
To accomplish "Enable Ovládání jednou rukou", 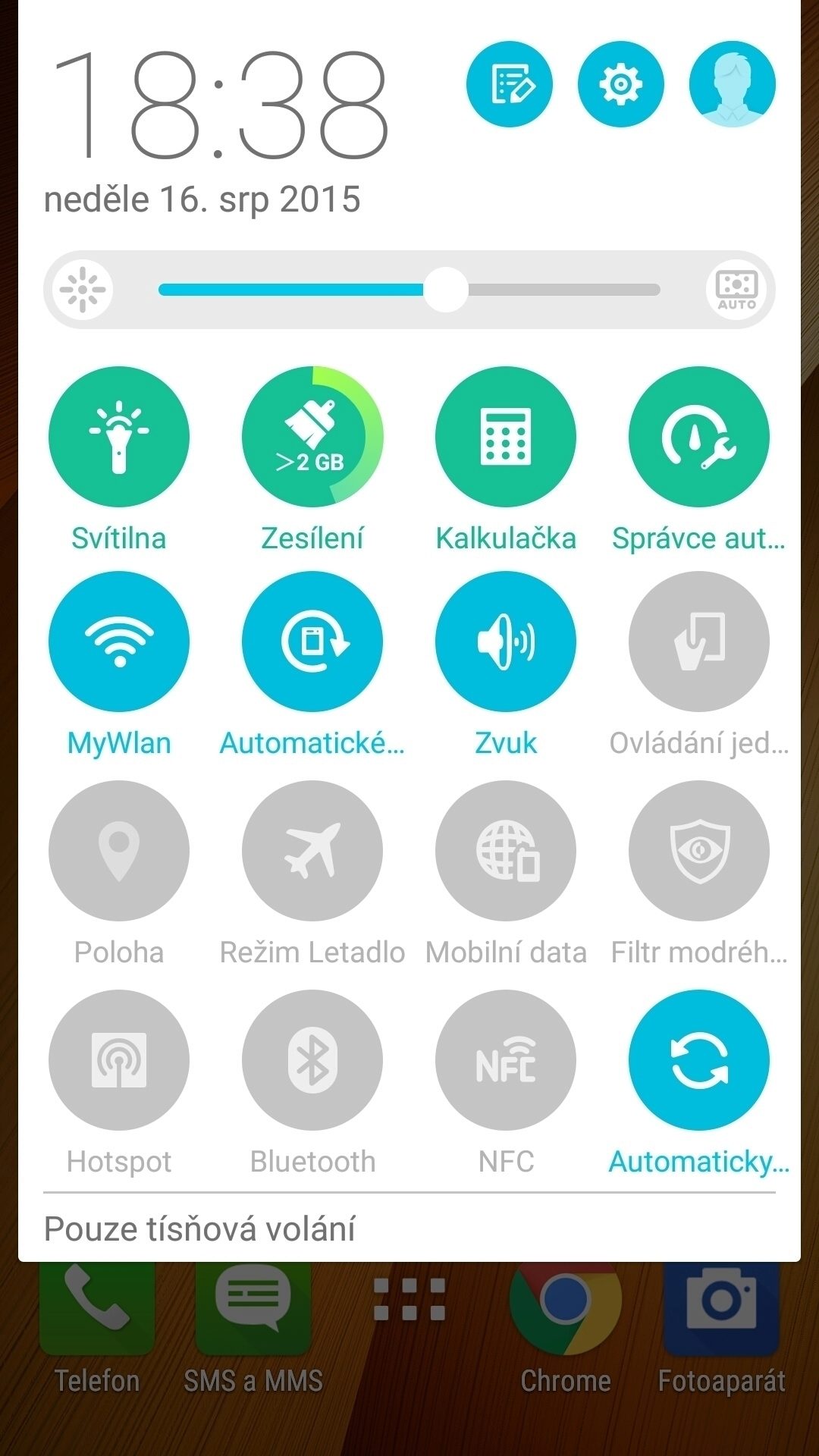I will 699,642.
